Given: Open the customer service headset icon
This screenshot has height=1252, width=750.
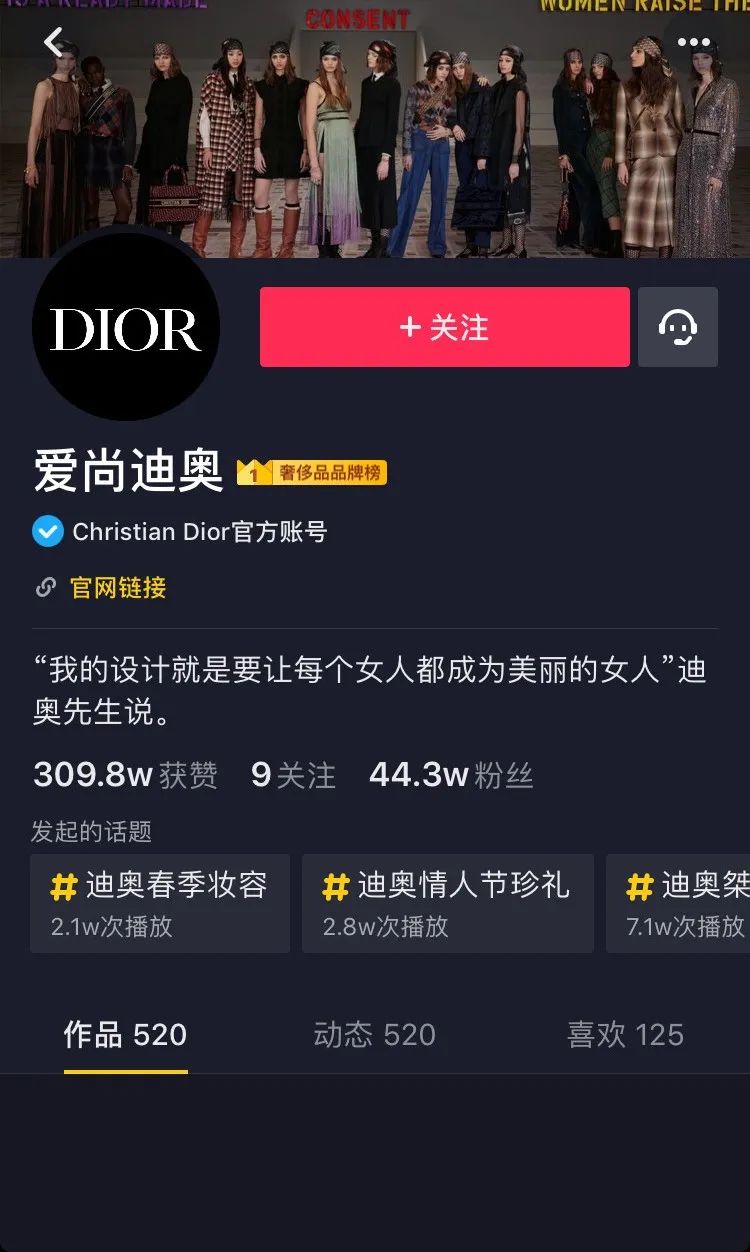Looking at the screenshot, I should (x=677, y=327).
